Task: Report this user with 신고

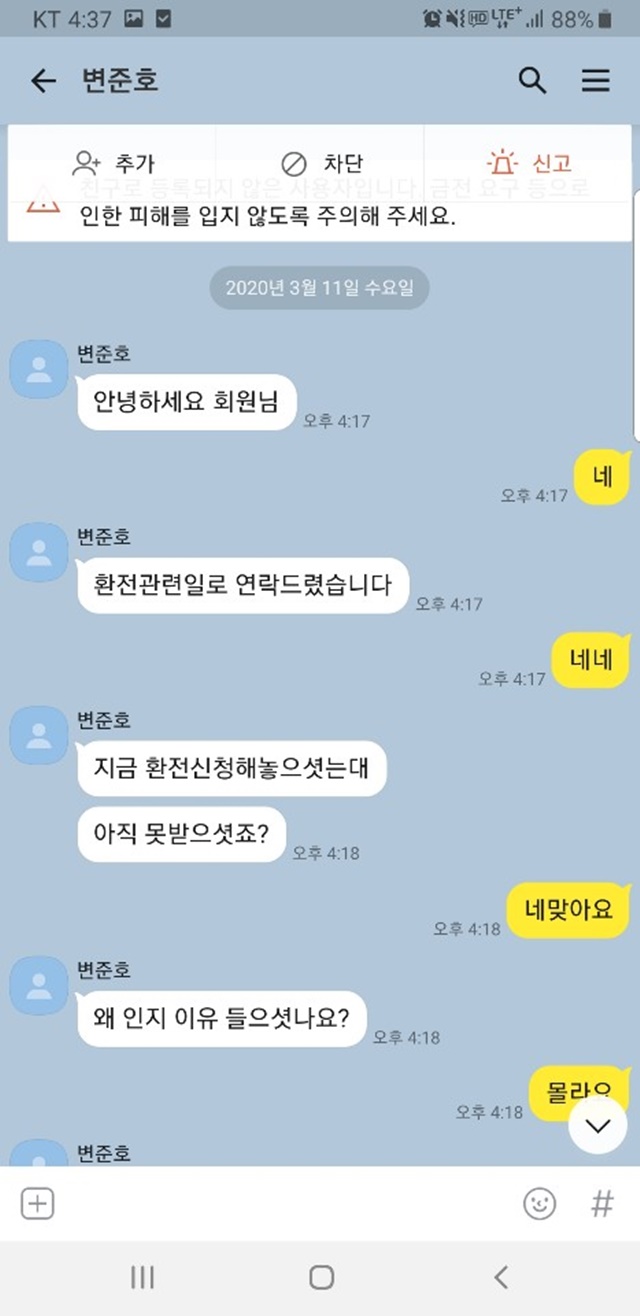Action: pos(529,163)
